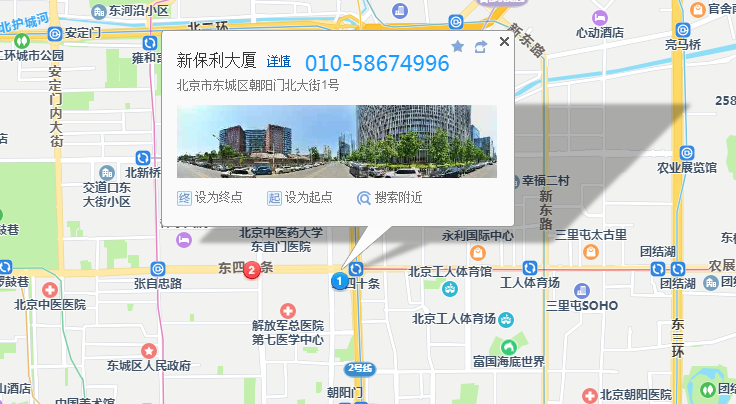Image resolution: width=736 pixels, height=404 pixels.
Task: Favorite 新保利大厦 with the star icon
Action: (458, 46)
